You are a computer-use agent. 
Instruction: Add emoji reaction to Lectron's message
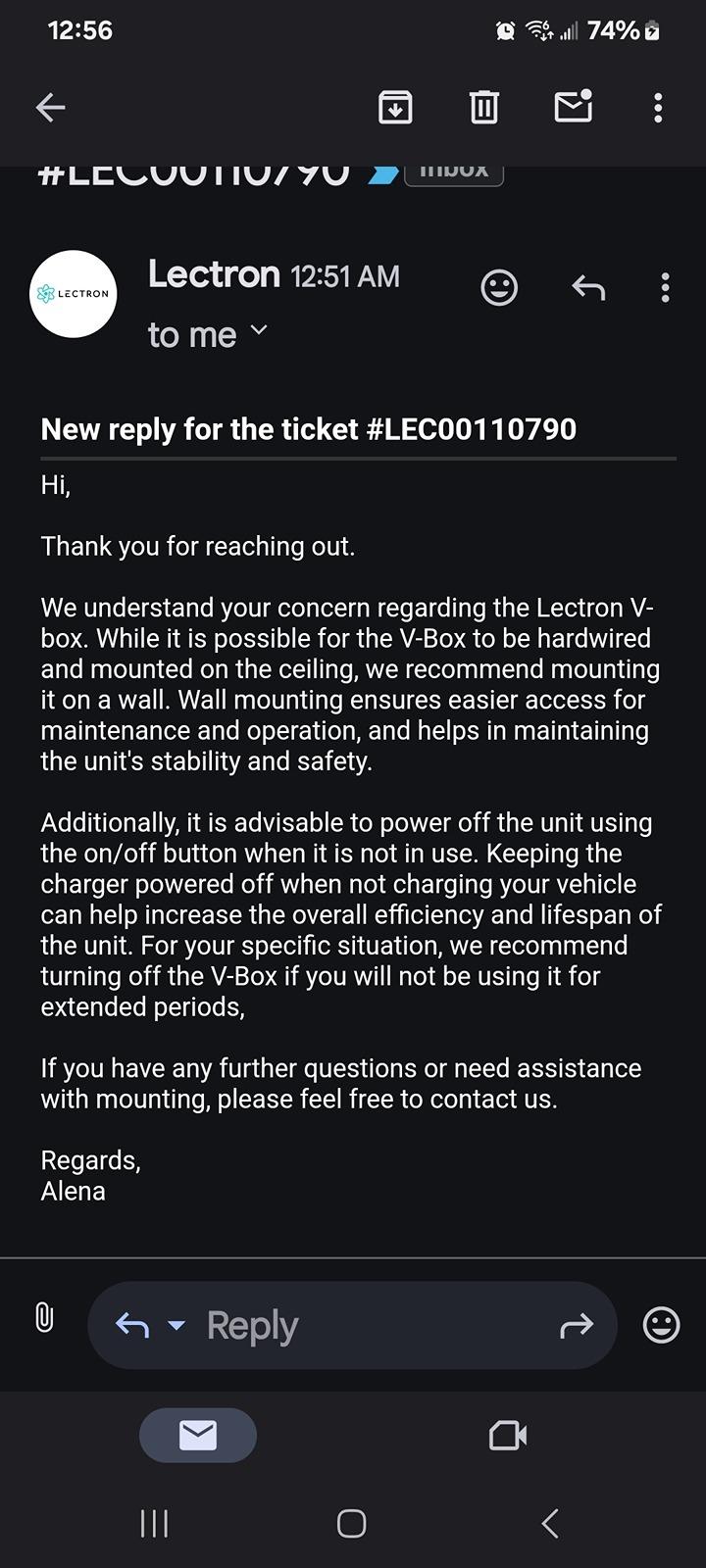(x=499, y=287)
